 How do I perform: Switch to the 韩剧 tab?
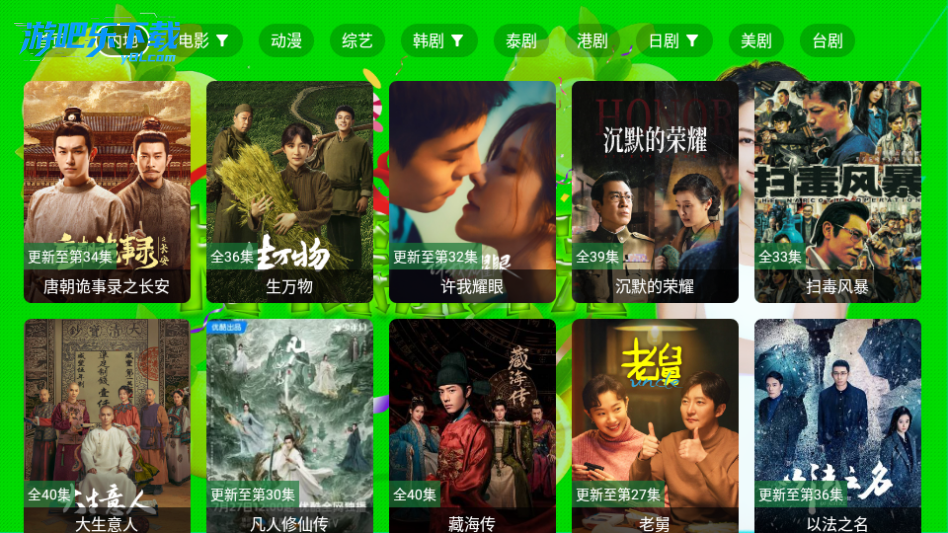438,41
